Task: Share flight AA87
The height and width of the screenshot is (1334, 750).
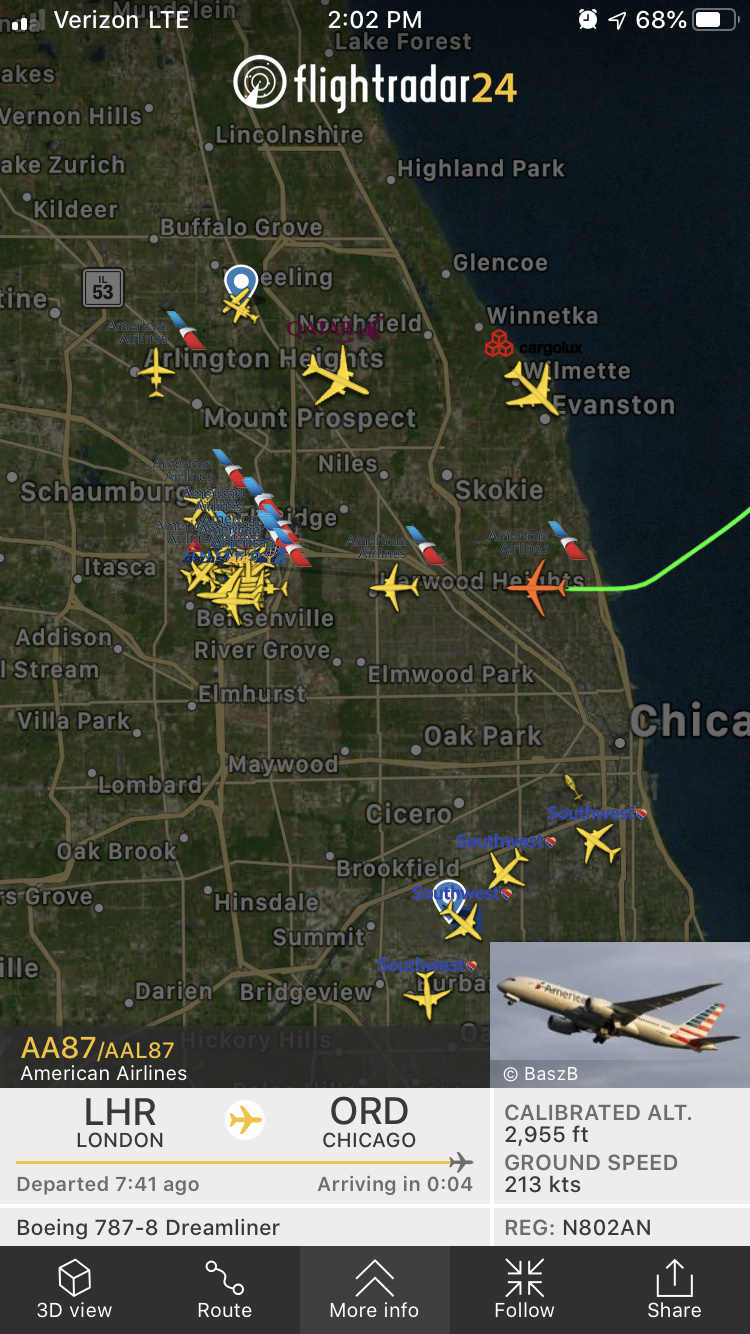Action: click(674, 1290)
